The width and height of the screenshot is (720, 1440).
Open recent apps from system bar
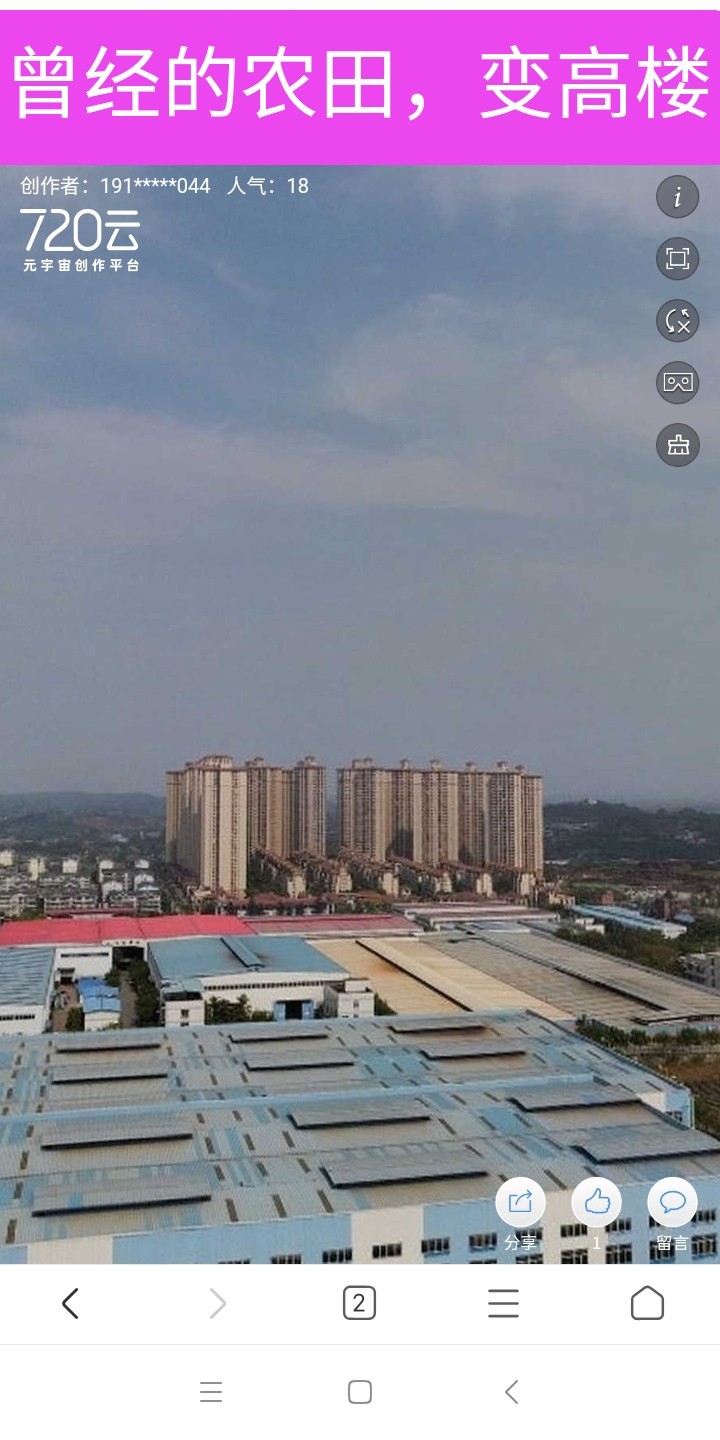click(x=210, y=1392)
